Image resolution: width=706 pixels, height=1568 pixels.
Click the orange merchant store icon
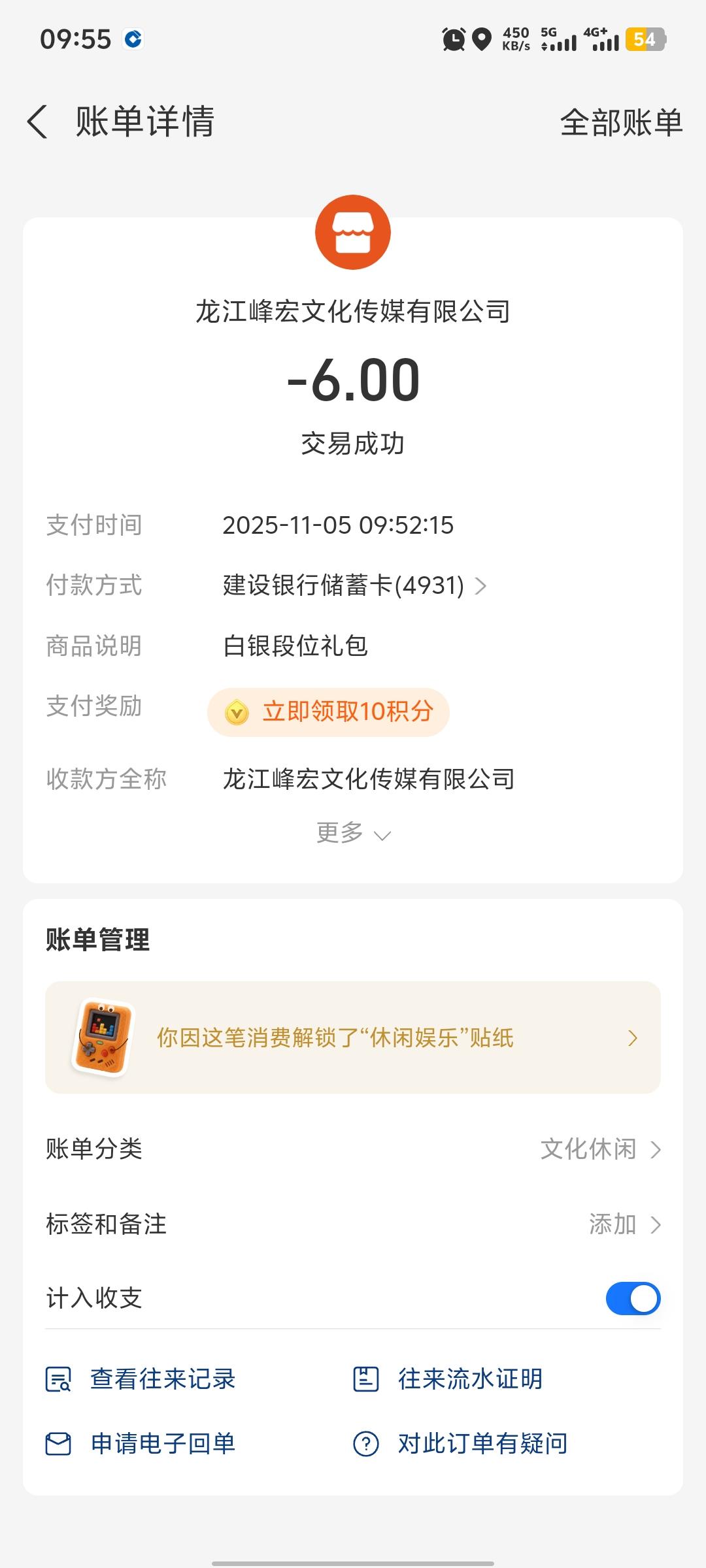click(x=353, y=232)
